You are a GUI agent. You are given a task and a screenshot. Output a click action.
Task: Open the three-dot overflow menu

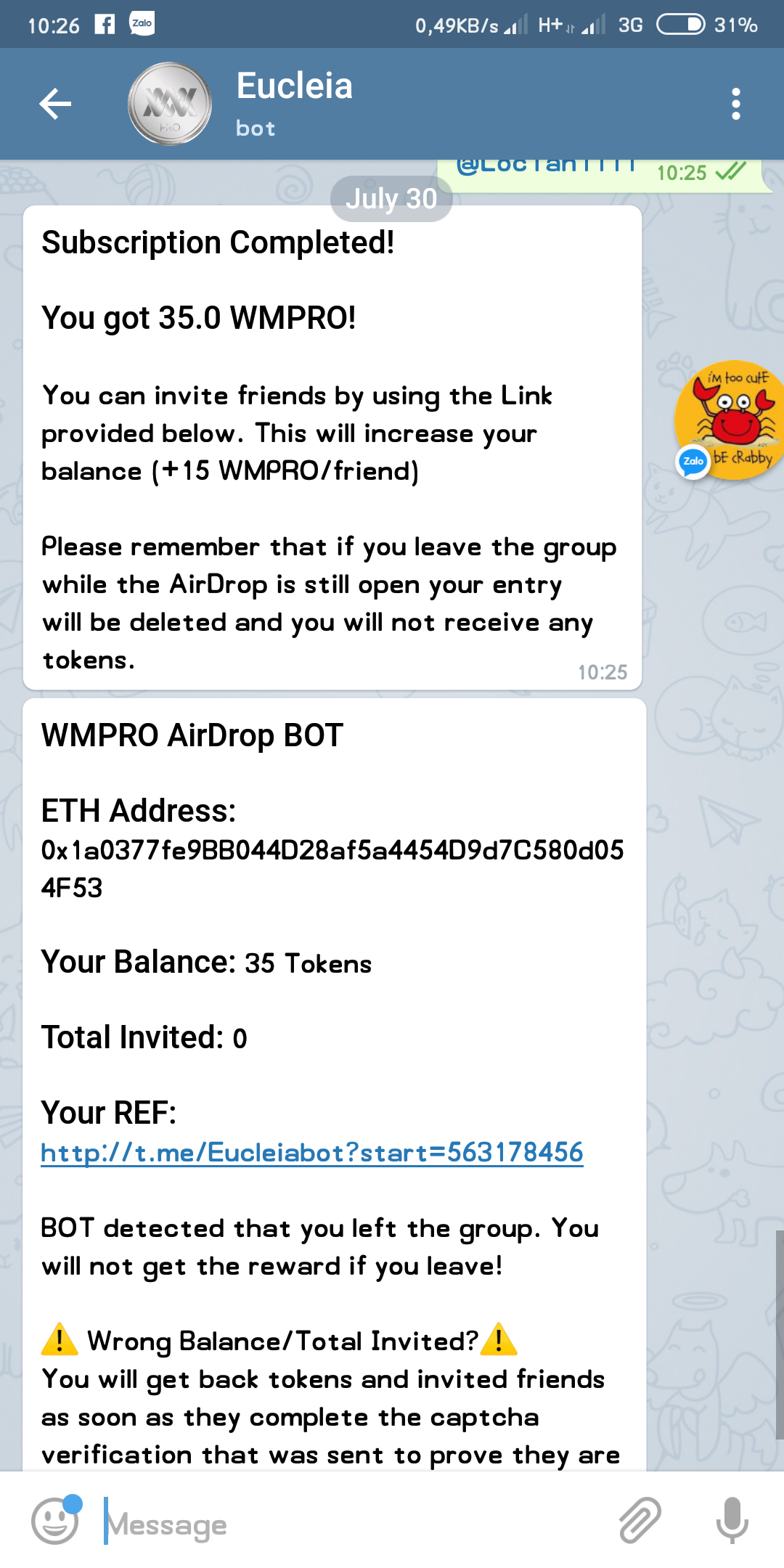735,104
